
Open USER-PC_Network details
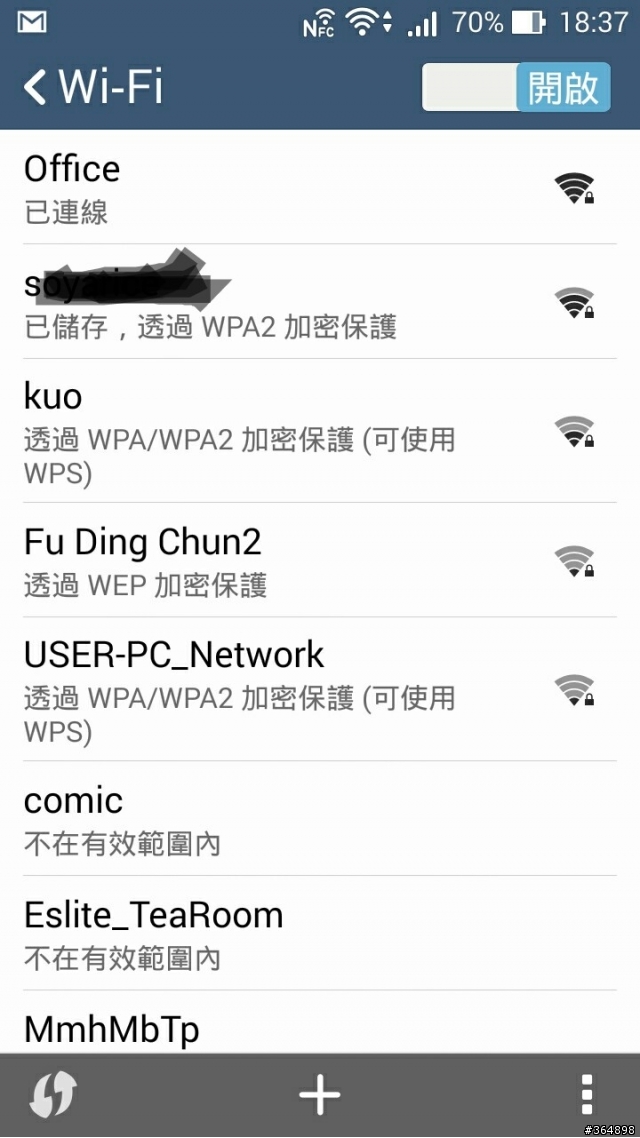pyautogui.click(x=300, y=689)
